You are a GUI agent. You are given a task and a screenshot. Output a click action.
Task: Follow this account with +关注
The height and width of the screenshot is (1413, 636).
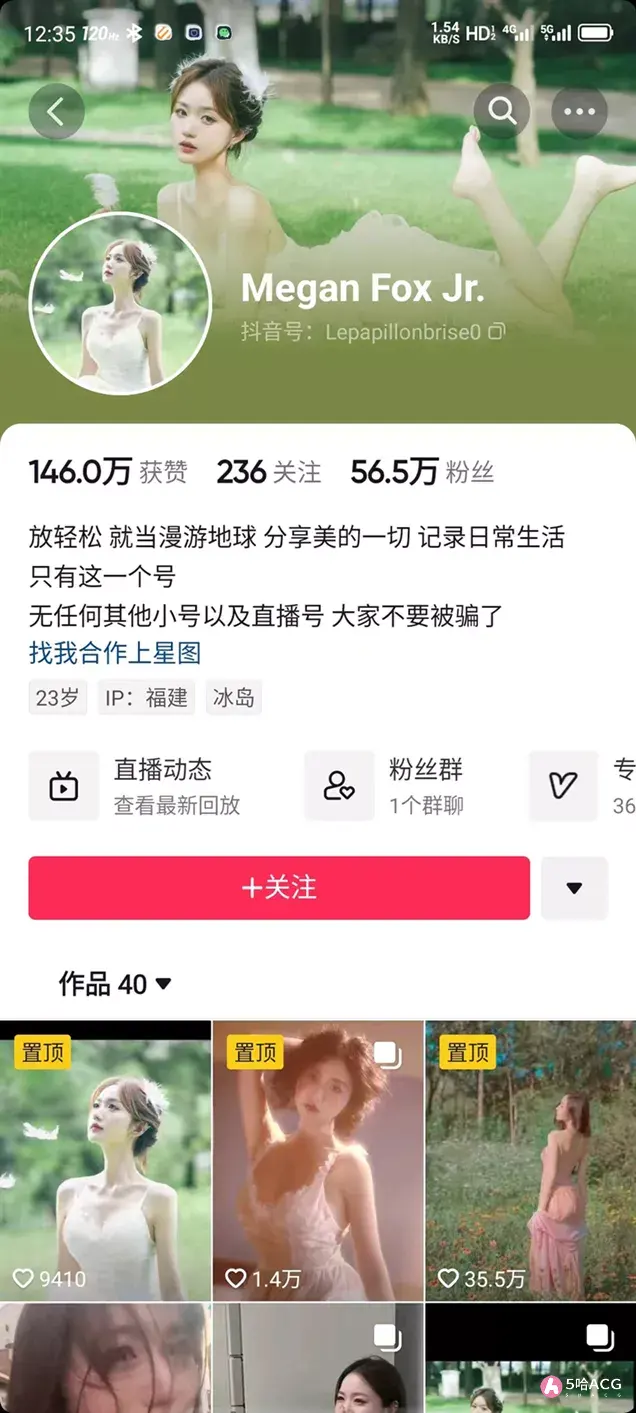tap(279, 888)
